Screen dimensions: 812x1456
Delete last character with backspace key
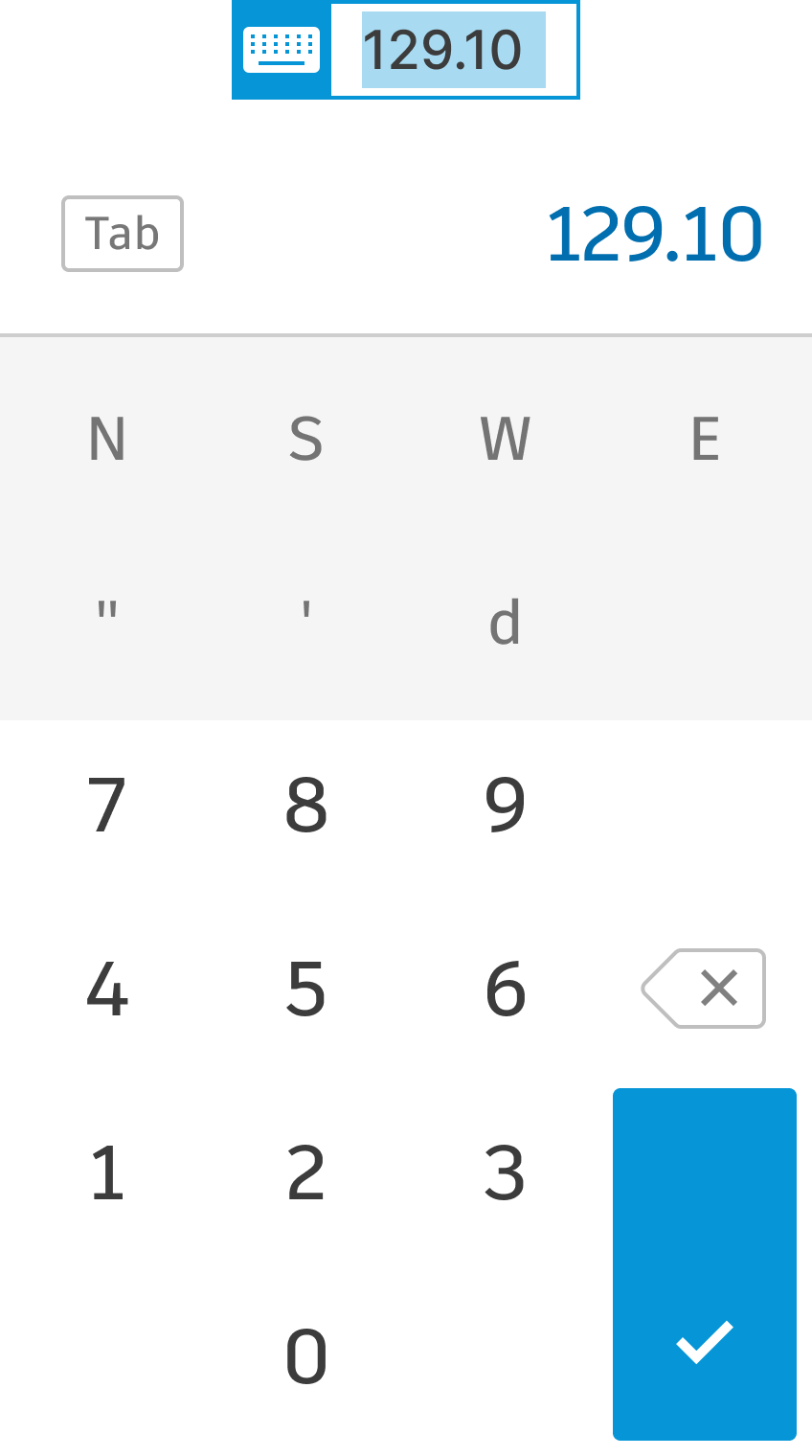point(704,989)
